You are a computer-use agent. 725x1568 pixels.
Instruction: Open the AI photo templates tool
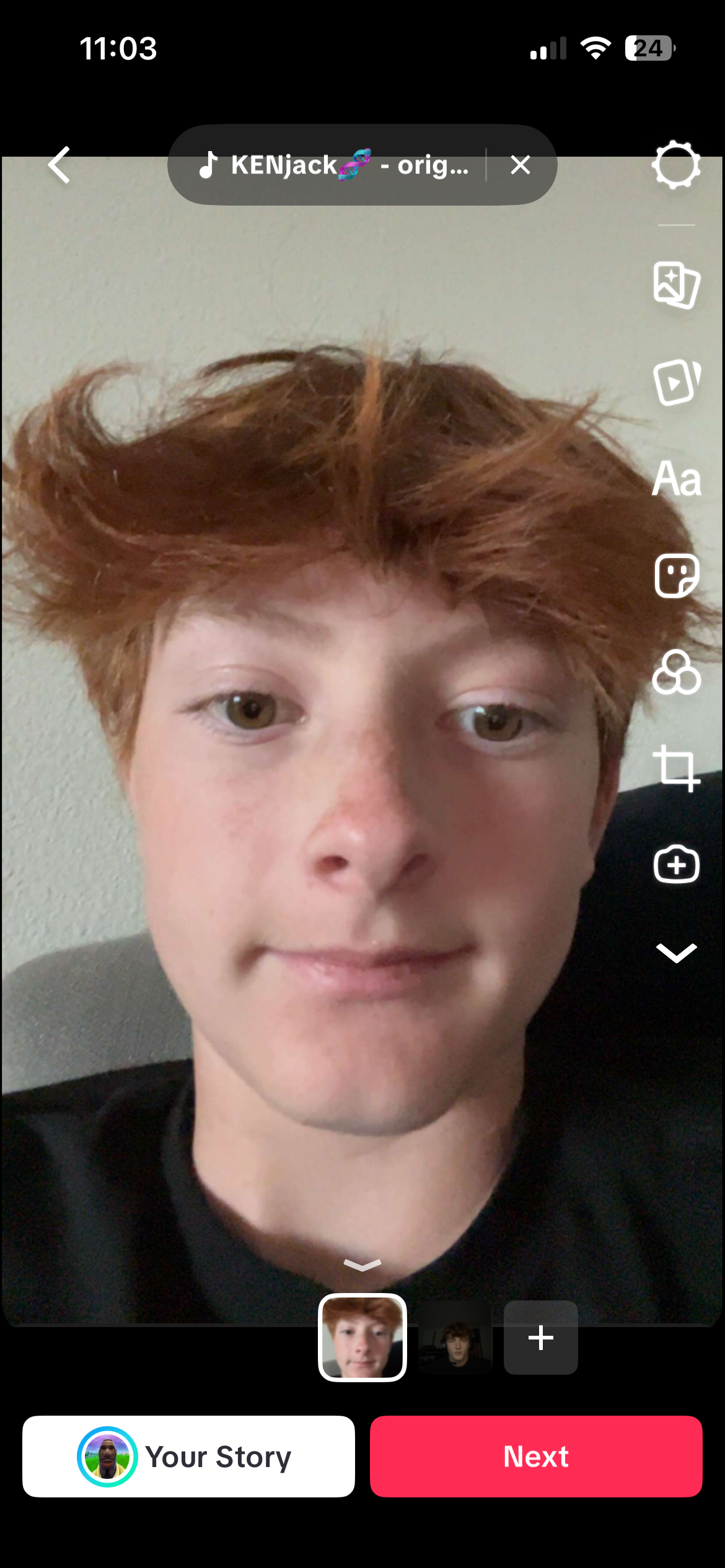coord(676,285)
